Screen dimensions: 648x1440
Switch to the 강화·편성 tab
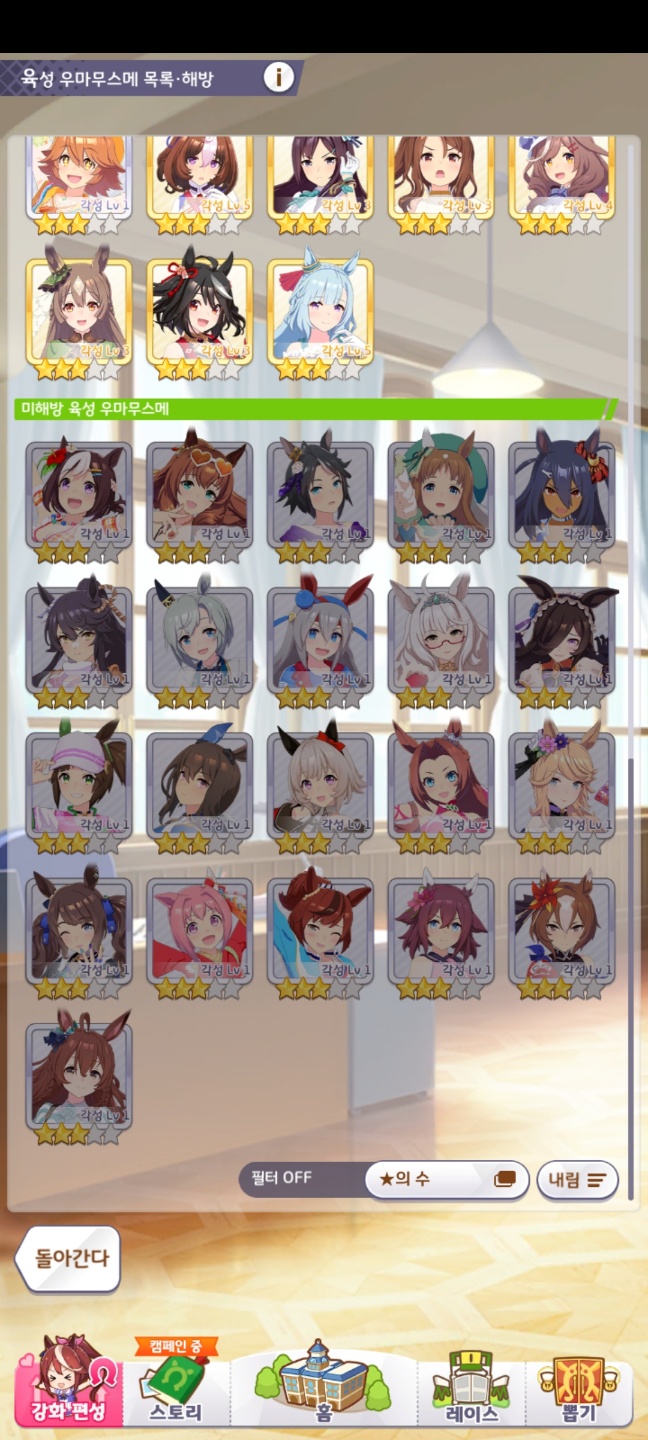coord(67,1388)
